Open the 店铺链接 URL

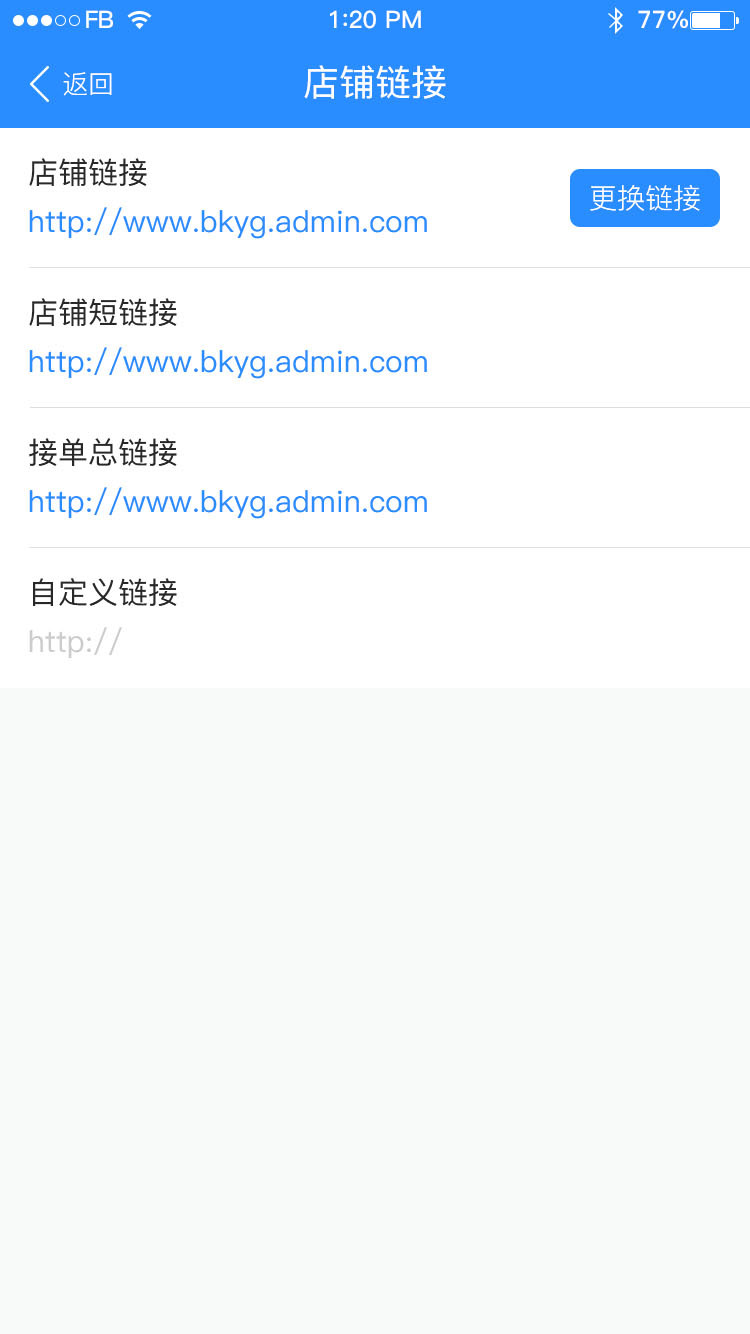pyautogui.click(x=228, y=222)
